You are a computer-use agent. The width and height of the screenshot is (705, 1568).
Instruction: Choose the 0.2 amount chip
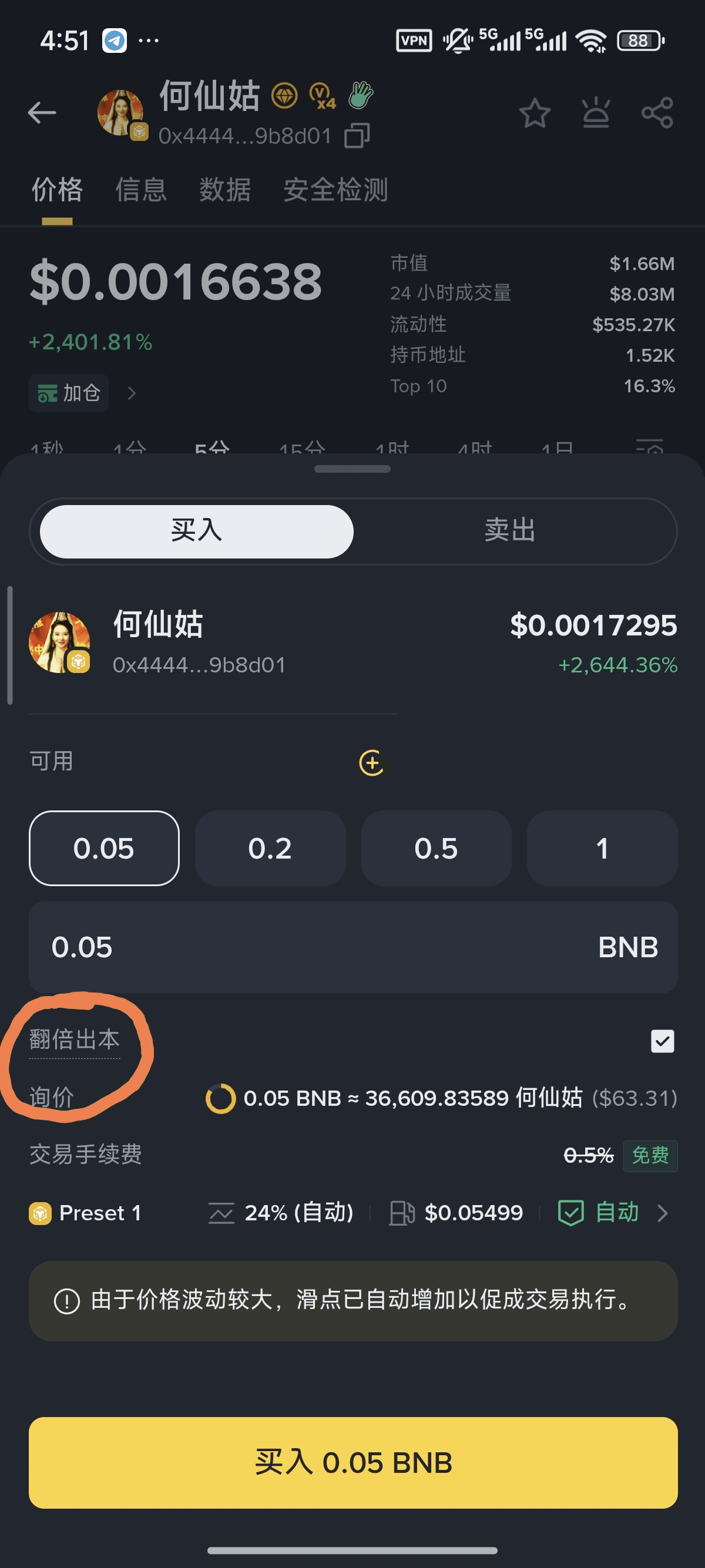[270, 848]
